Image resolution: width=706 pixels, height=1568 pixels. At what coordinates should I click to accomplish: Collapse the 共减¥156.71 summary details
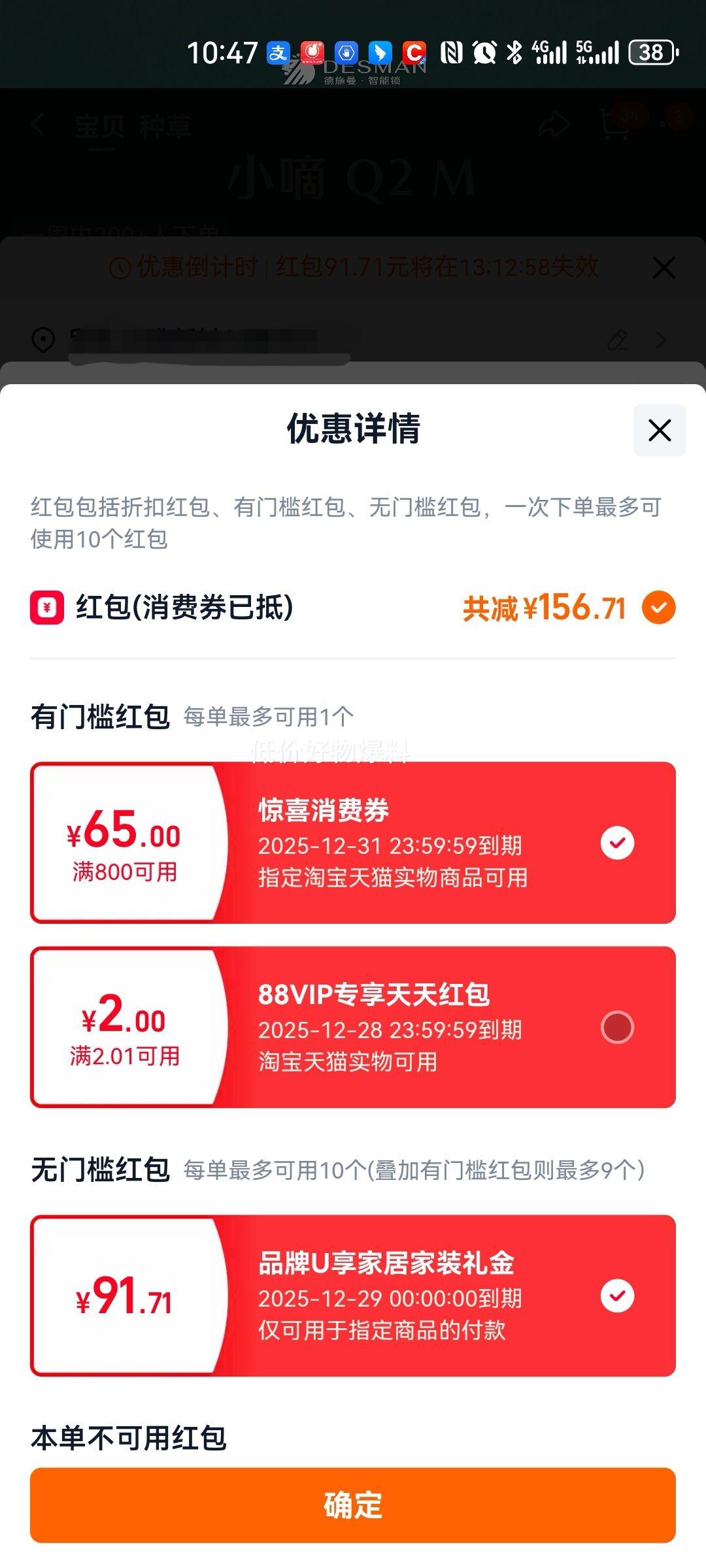[659, 608]
